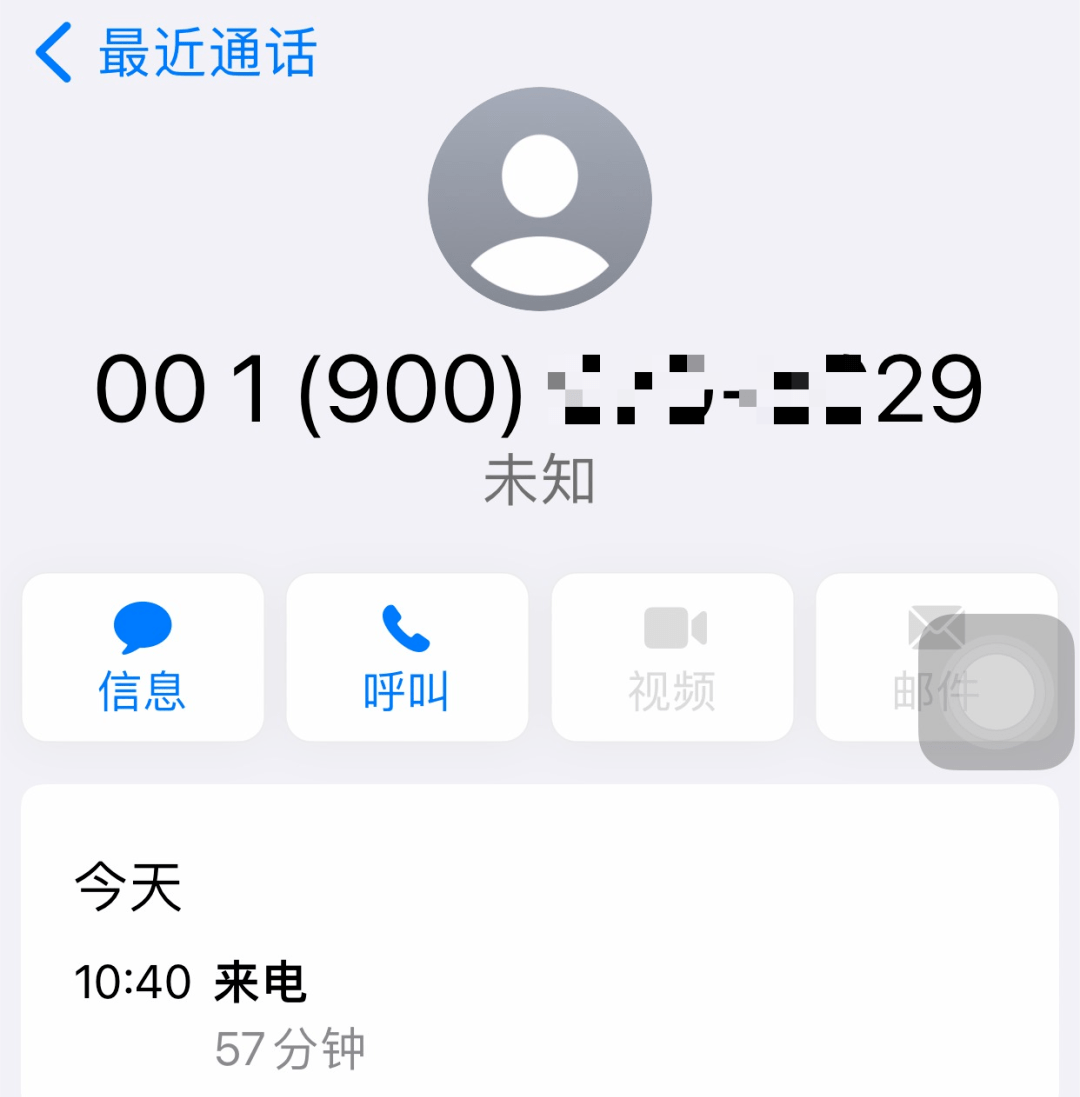This screenshot has width=1080, height=1097.
Task: Send a message via 信息 button
Action: tap(143, 657)
